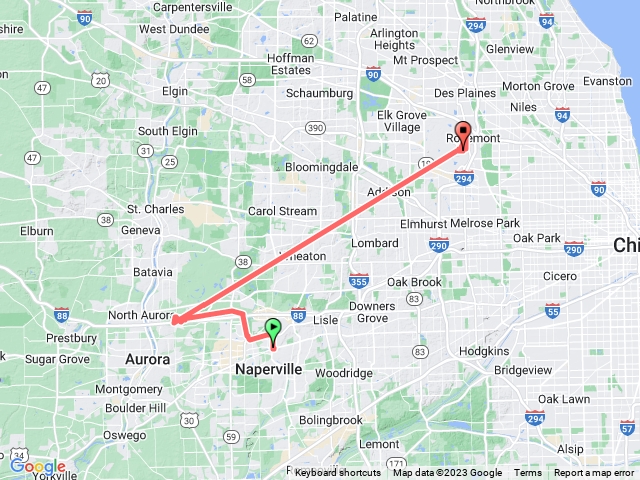This screenshot has height=480, width=640.
Task: Report a map error
Action: point(594,473)
